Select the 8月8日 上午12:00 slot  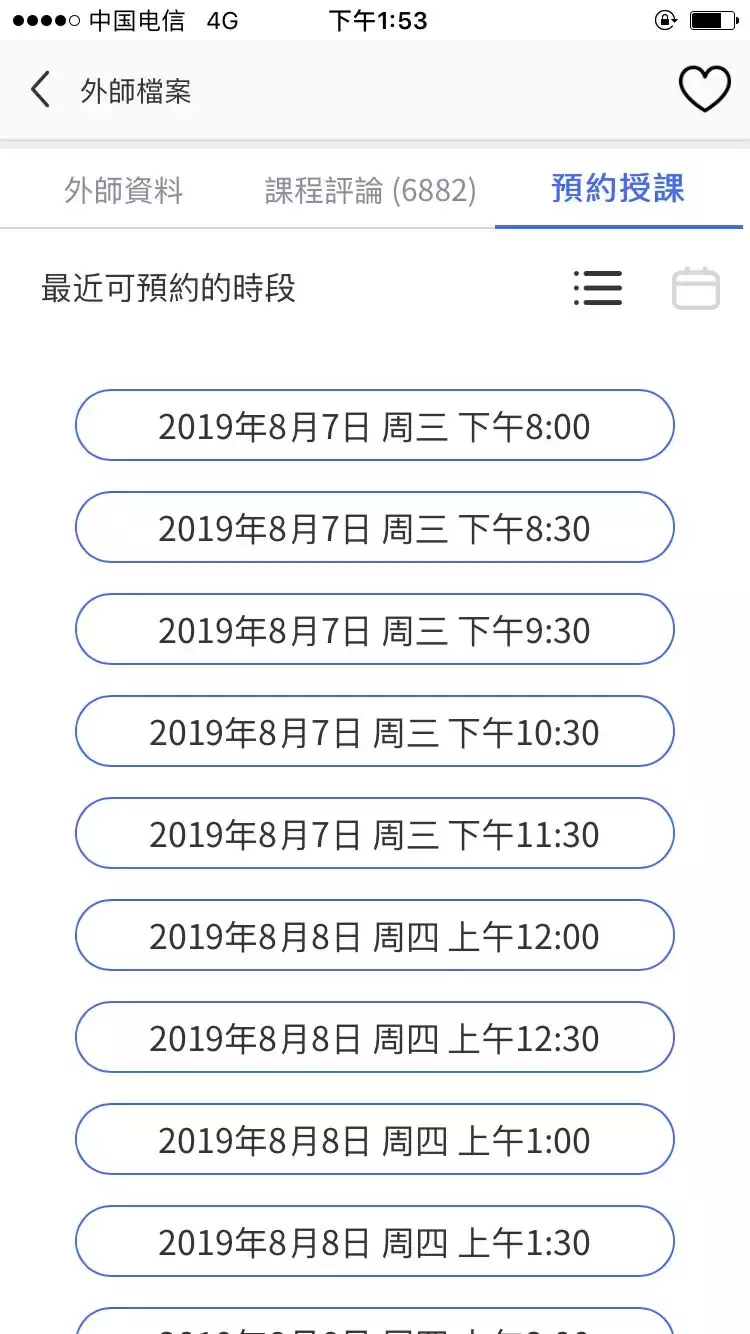click(x=374, y=935)
